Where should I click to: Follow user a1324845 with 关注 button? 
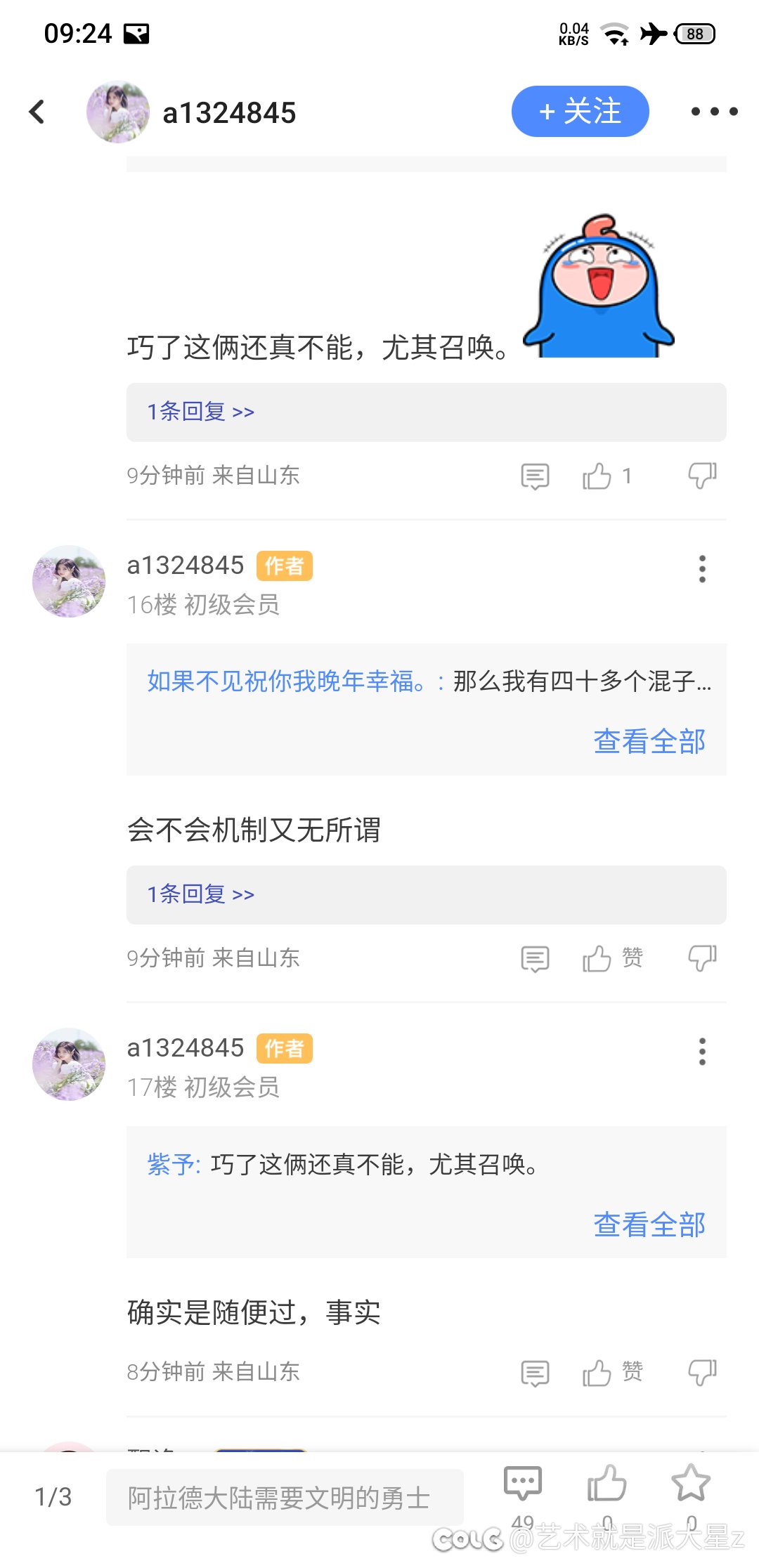coord(580,112)
